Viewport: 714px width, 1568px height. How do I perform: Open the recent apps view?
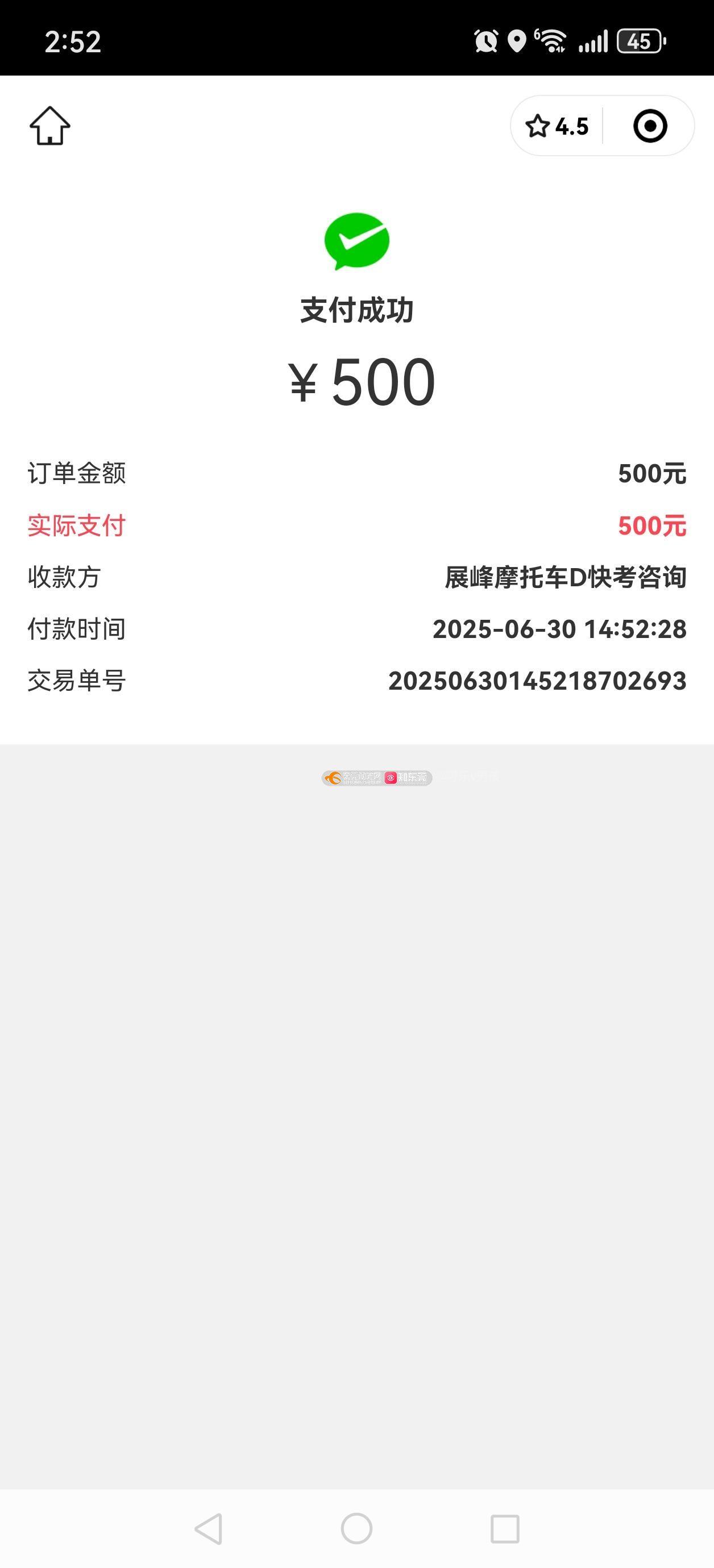504,1528
